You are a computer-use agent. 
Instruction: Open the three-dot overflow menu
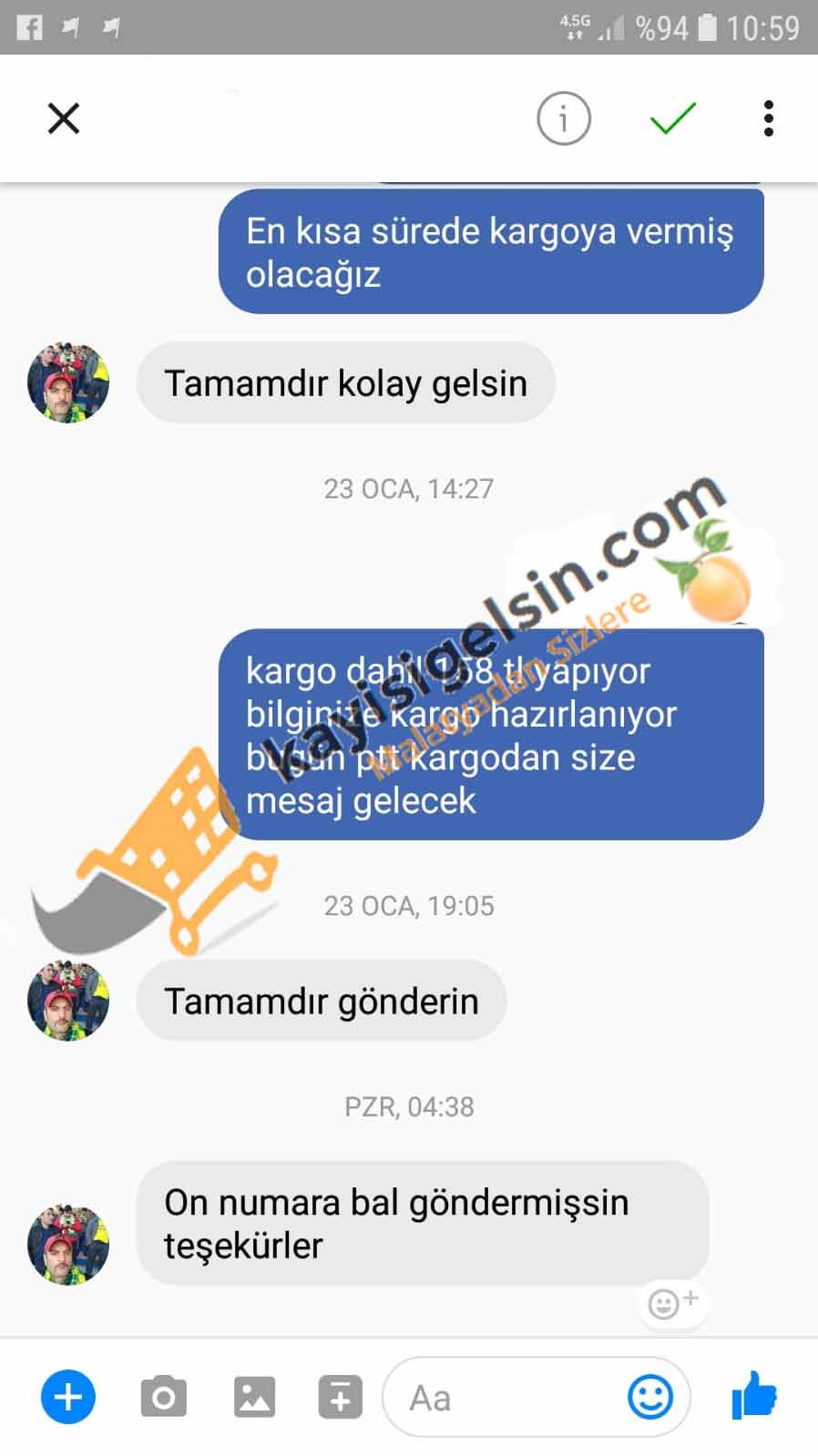coord(769,118)
